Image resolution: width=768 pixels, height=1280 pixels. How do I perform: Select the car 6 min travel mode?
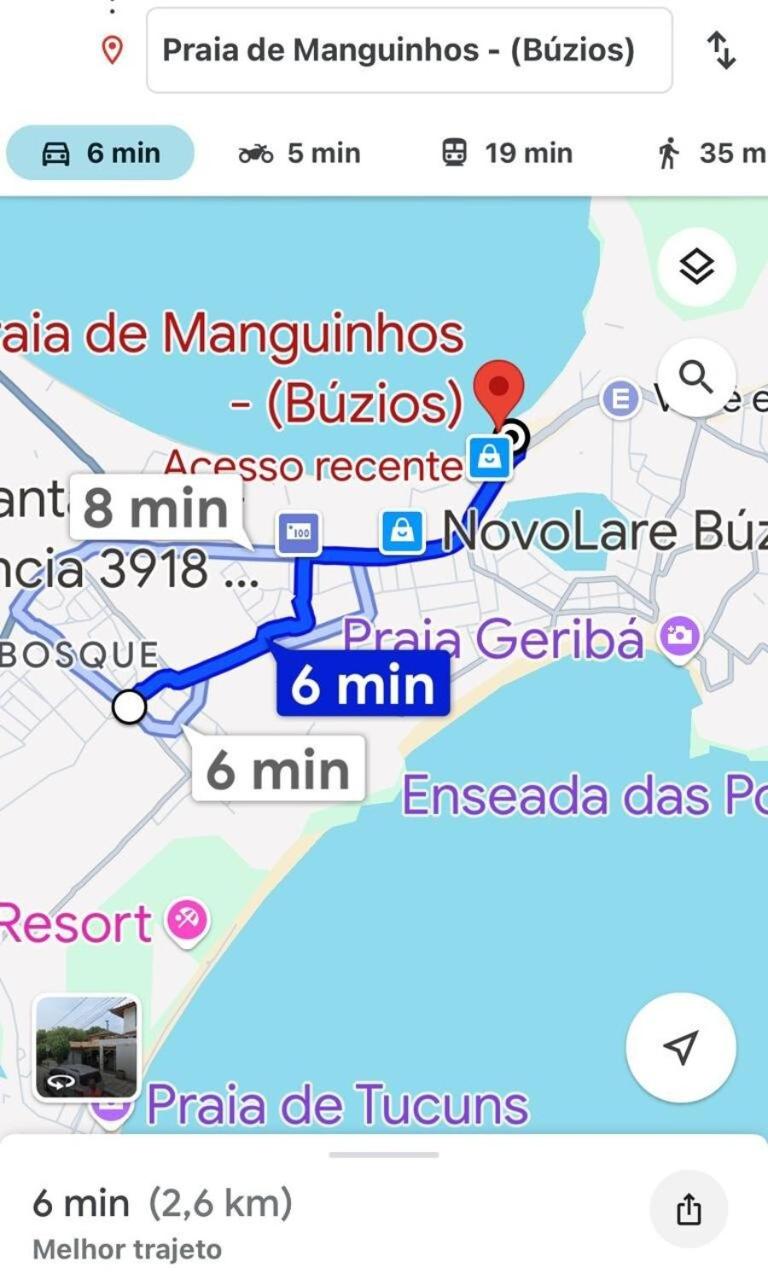click(100, 153)
